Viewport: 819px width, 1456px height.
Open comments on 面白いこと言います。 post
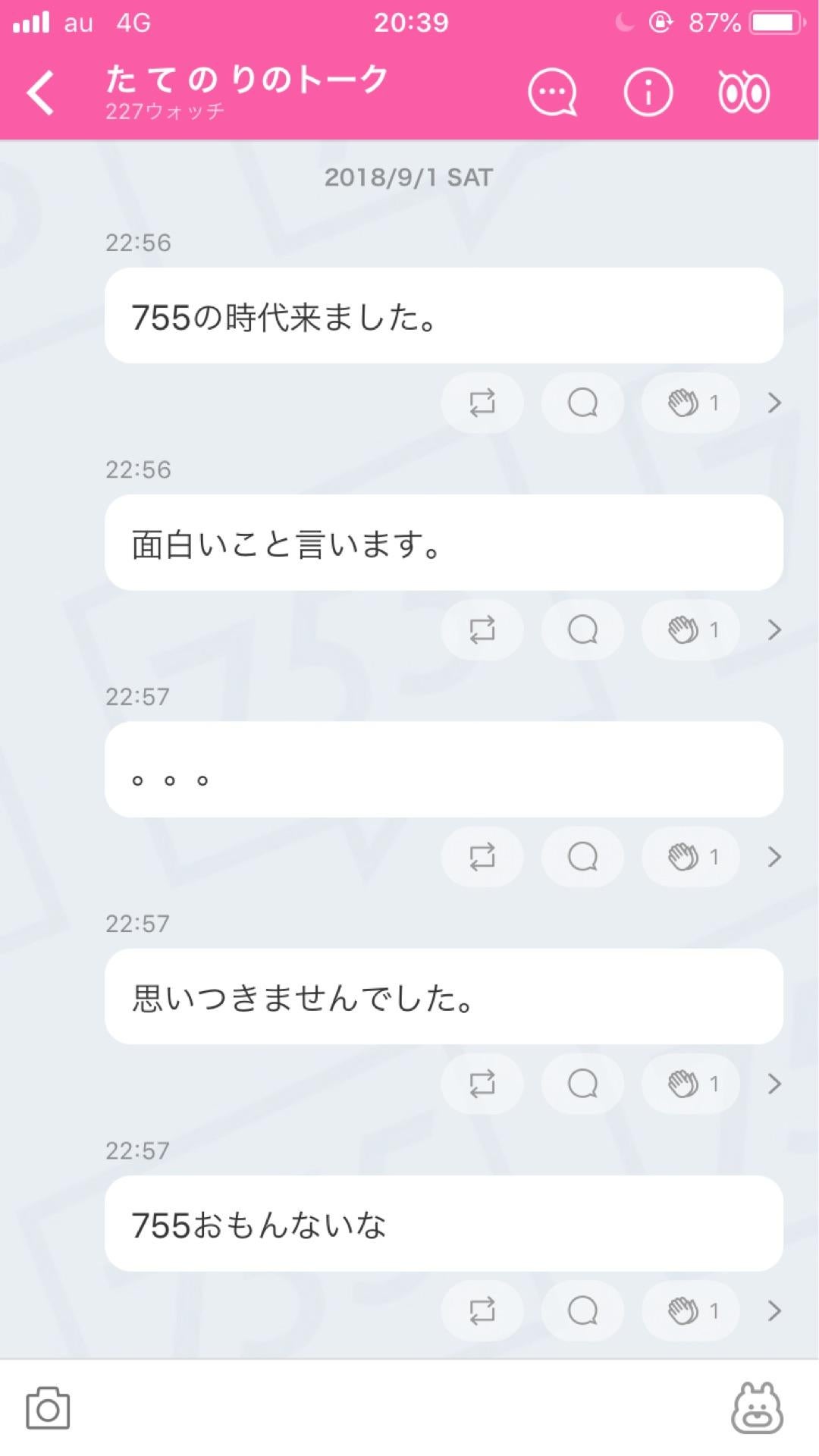pos(582,629)
